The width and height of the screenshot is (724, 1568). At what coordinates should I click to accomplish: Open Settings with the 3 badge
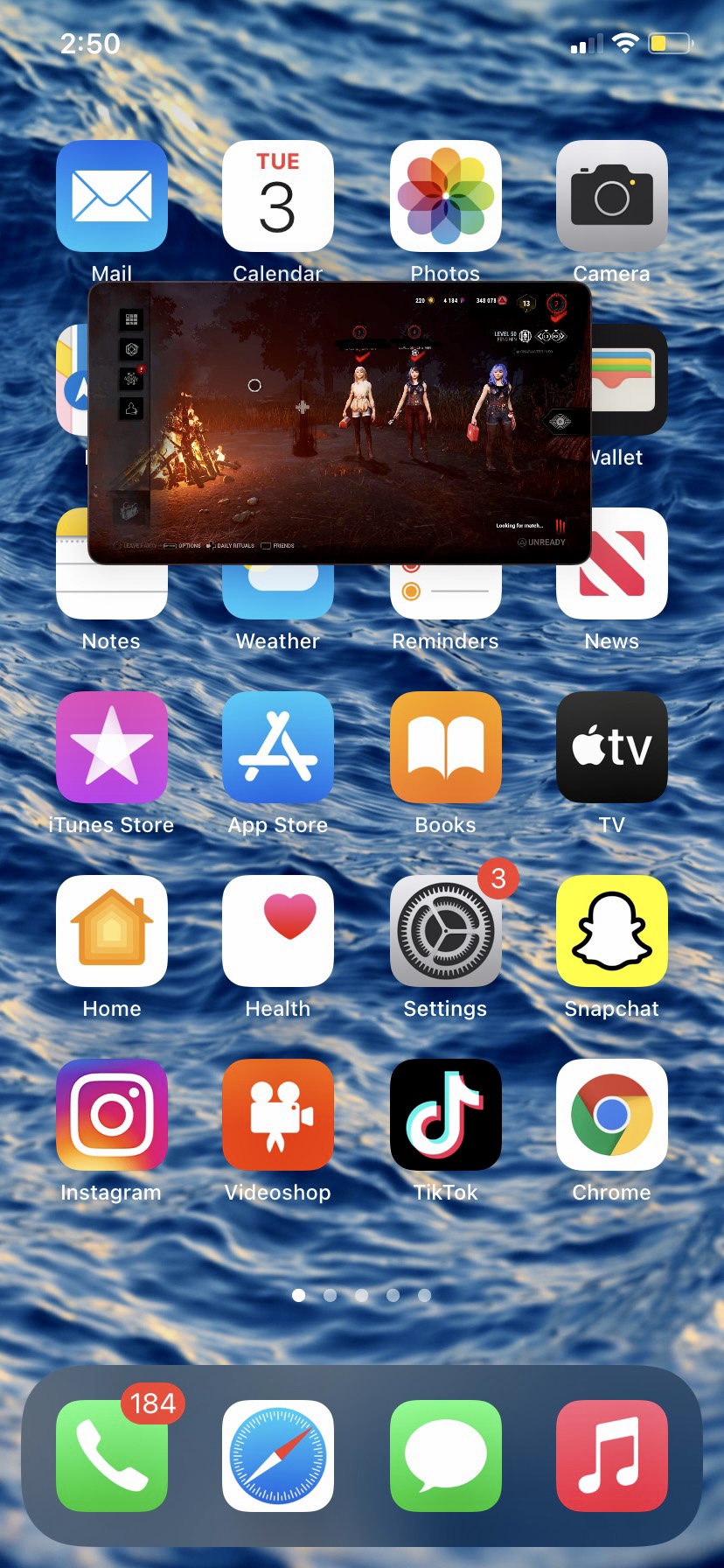[x=445, y=931]
